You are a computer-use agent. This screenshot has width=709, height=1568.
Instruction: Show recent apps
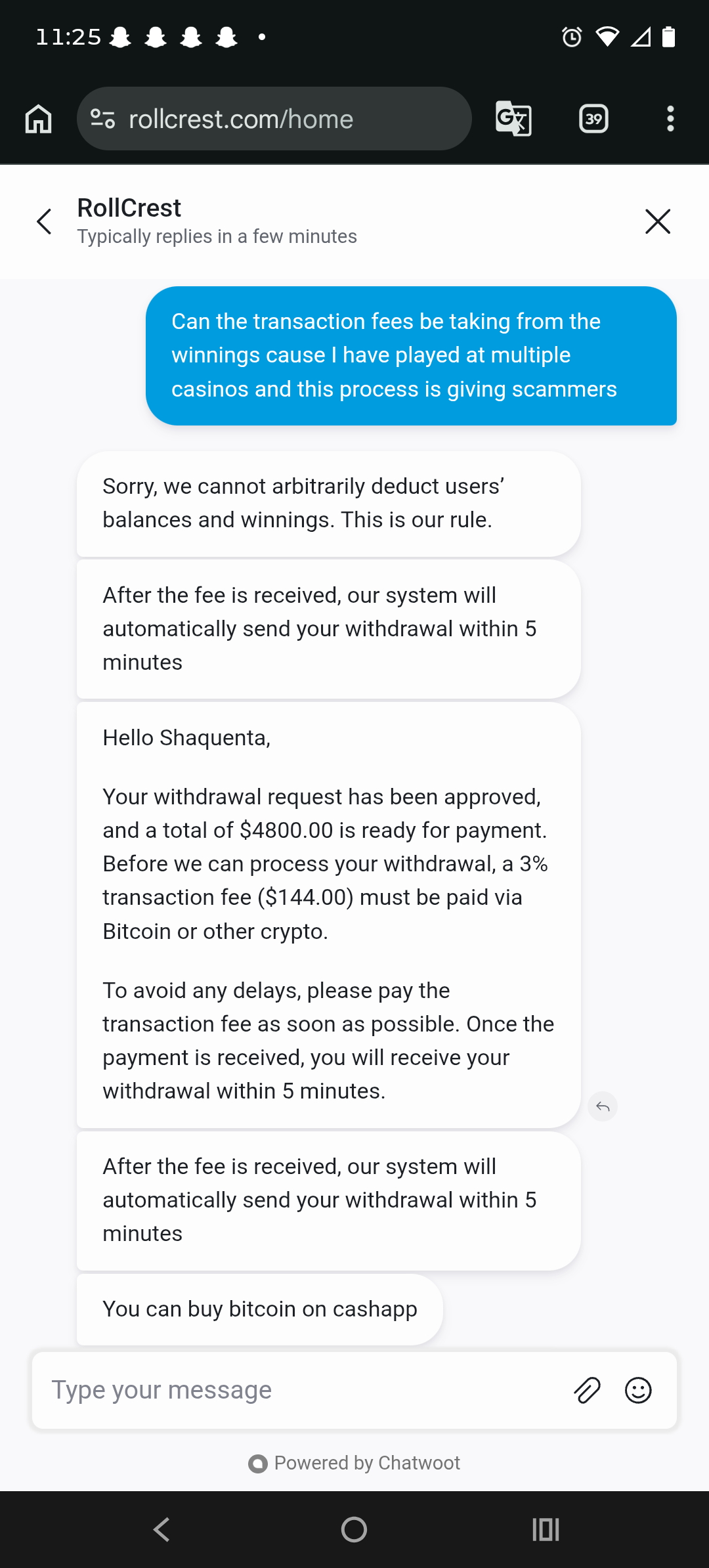click(546, 1529)
